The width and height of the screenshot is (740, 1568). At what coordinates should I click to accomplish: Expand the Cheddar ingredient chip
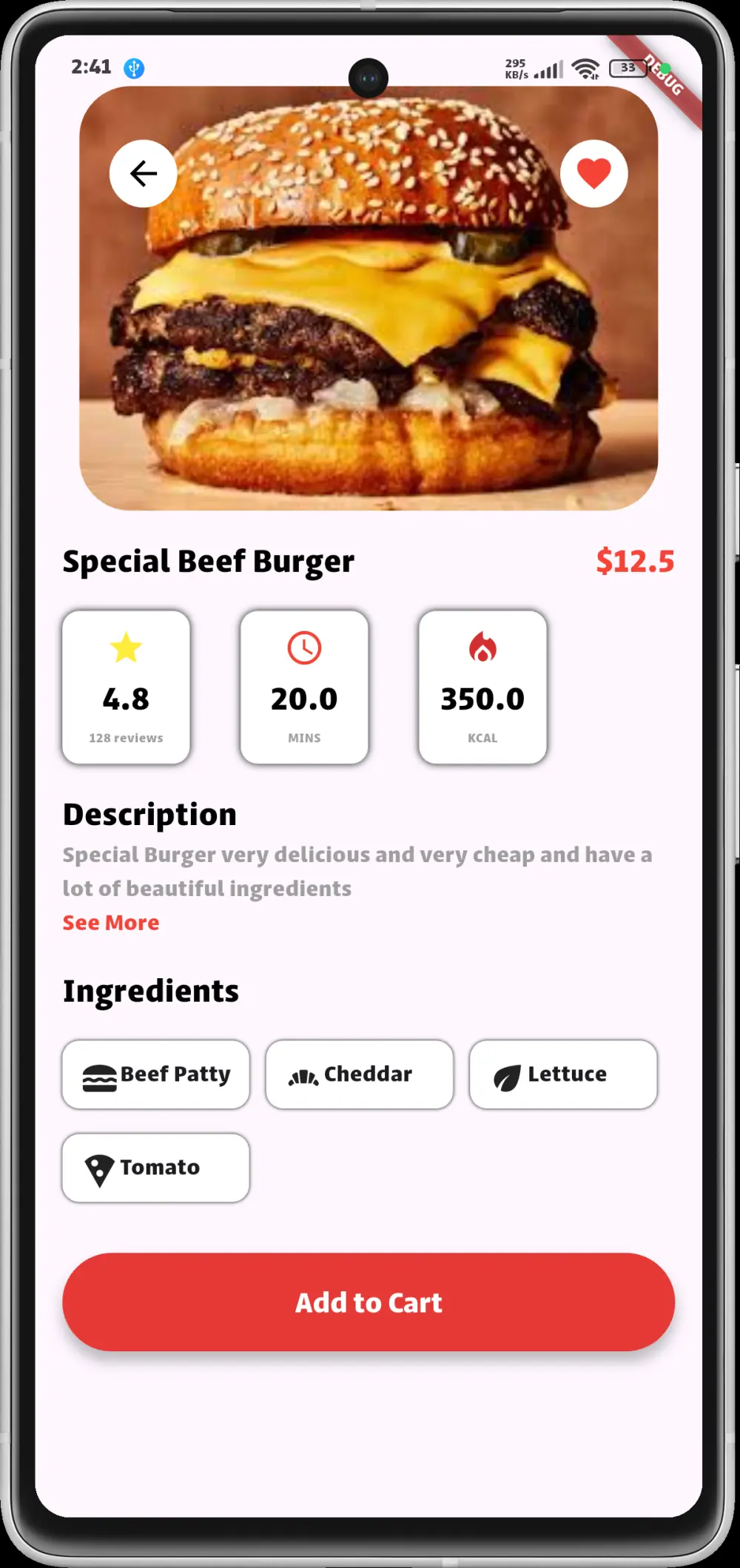pos(360,1074)
